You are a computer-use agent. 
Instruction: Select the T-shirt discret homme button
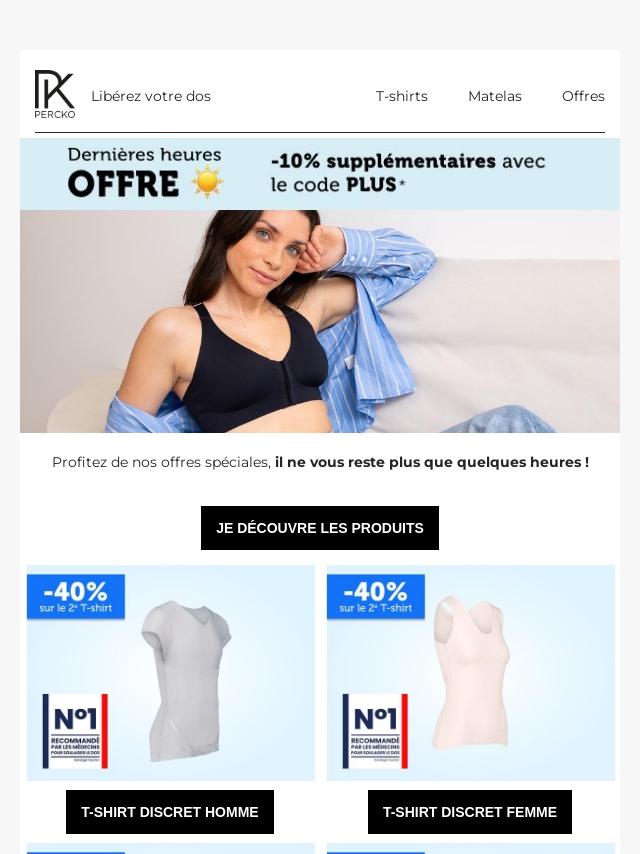[x=170, y=812]
